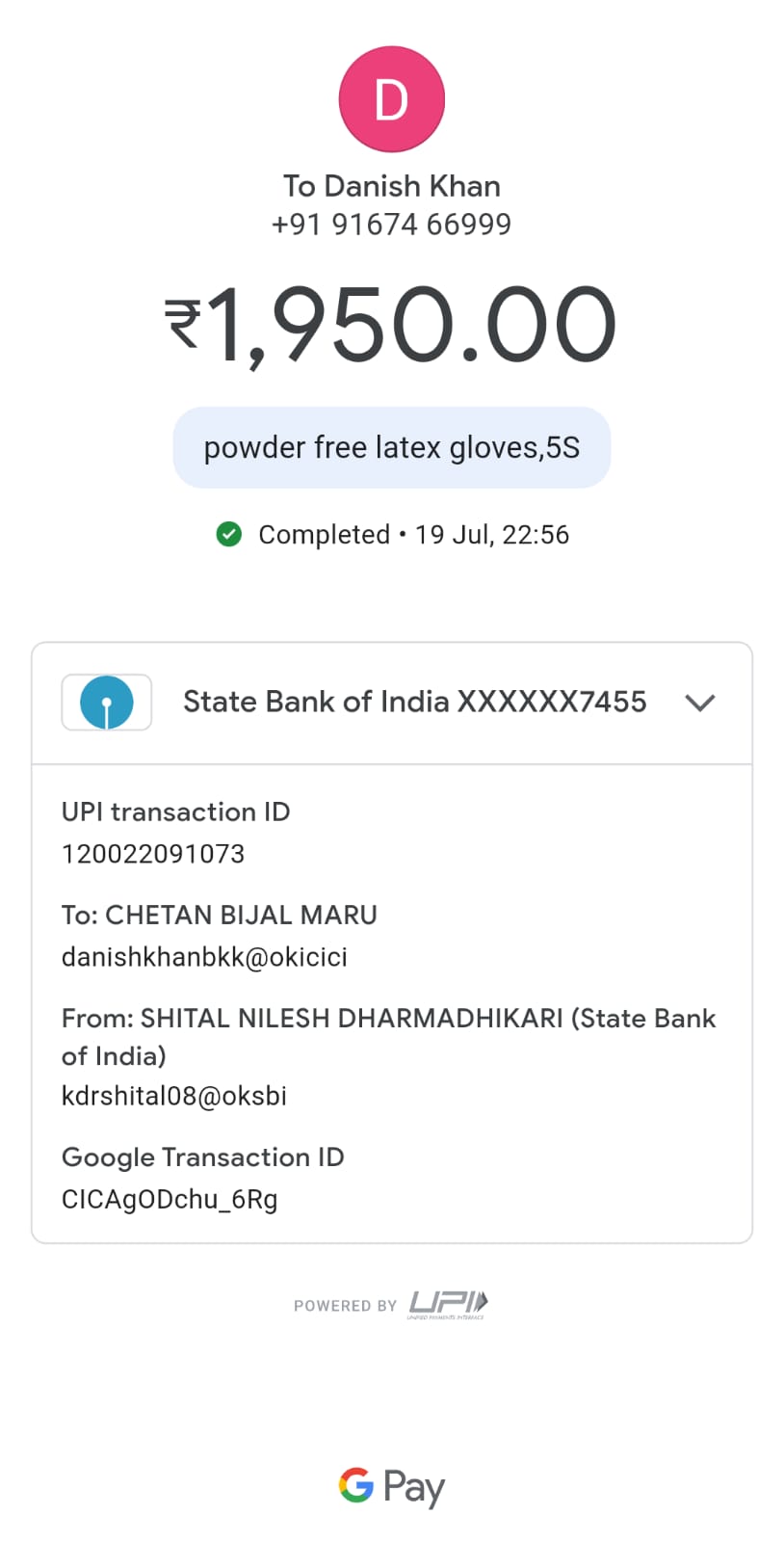784x1542 pixels.
Task: Expand the State Bank of India details chevron
Action: pyautogui.click(x=700, y=703)
